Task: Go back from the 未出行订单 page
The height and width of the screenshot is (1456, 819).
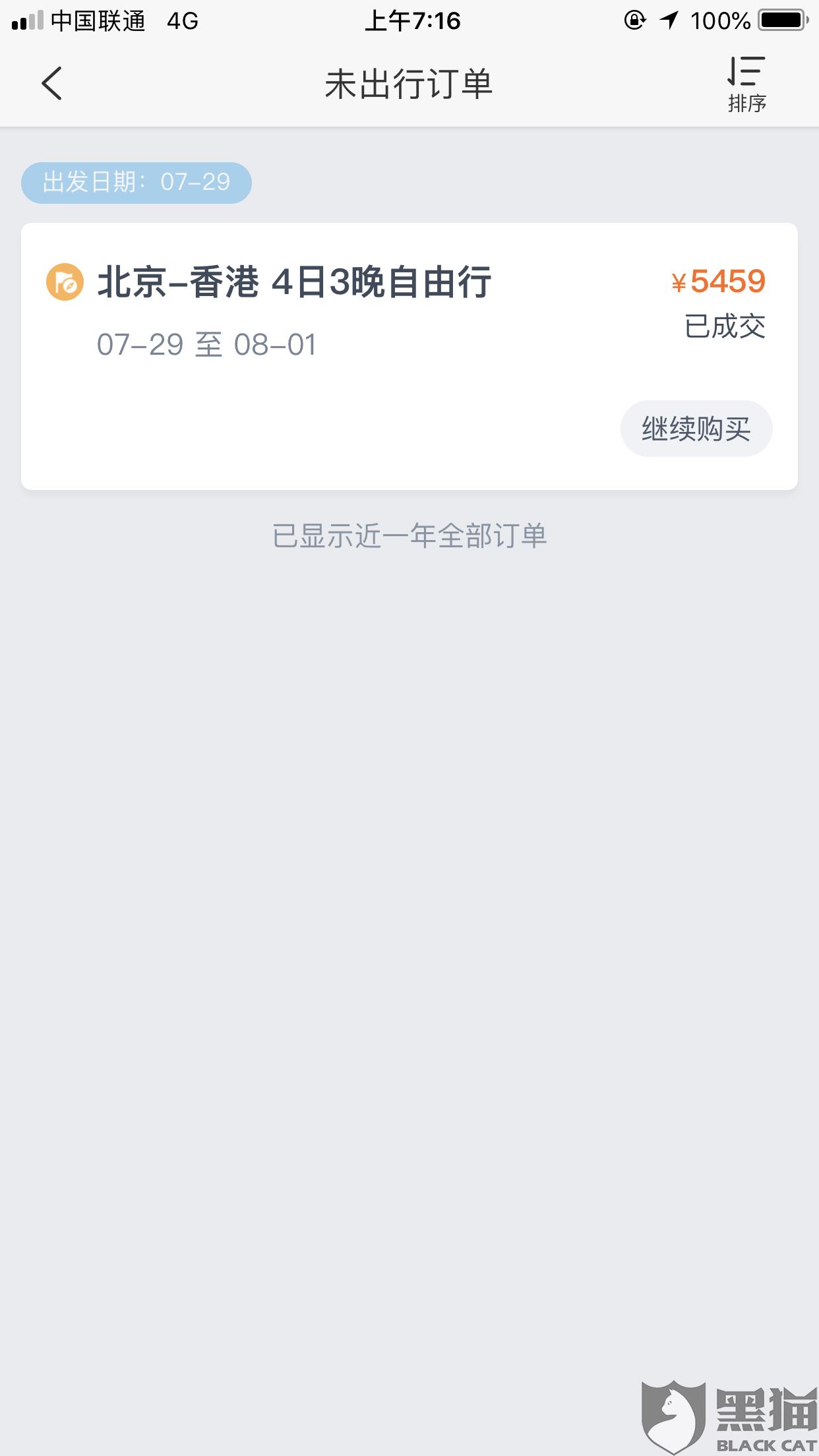Action: [51, 84]
